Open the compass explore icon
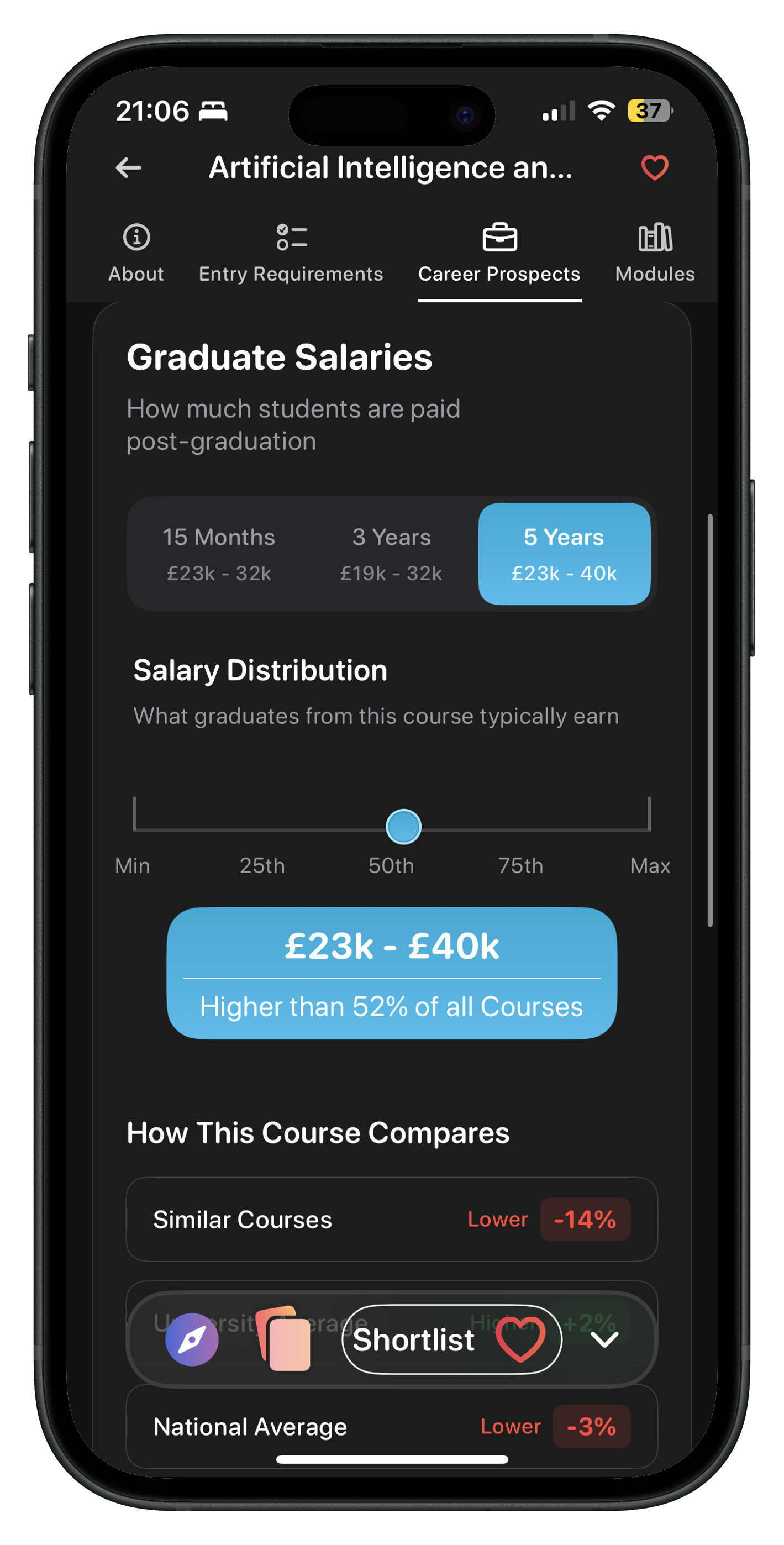 click(192, 1339)
